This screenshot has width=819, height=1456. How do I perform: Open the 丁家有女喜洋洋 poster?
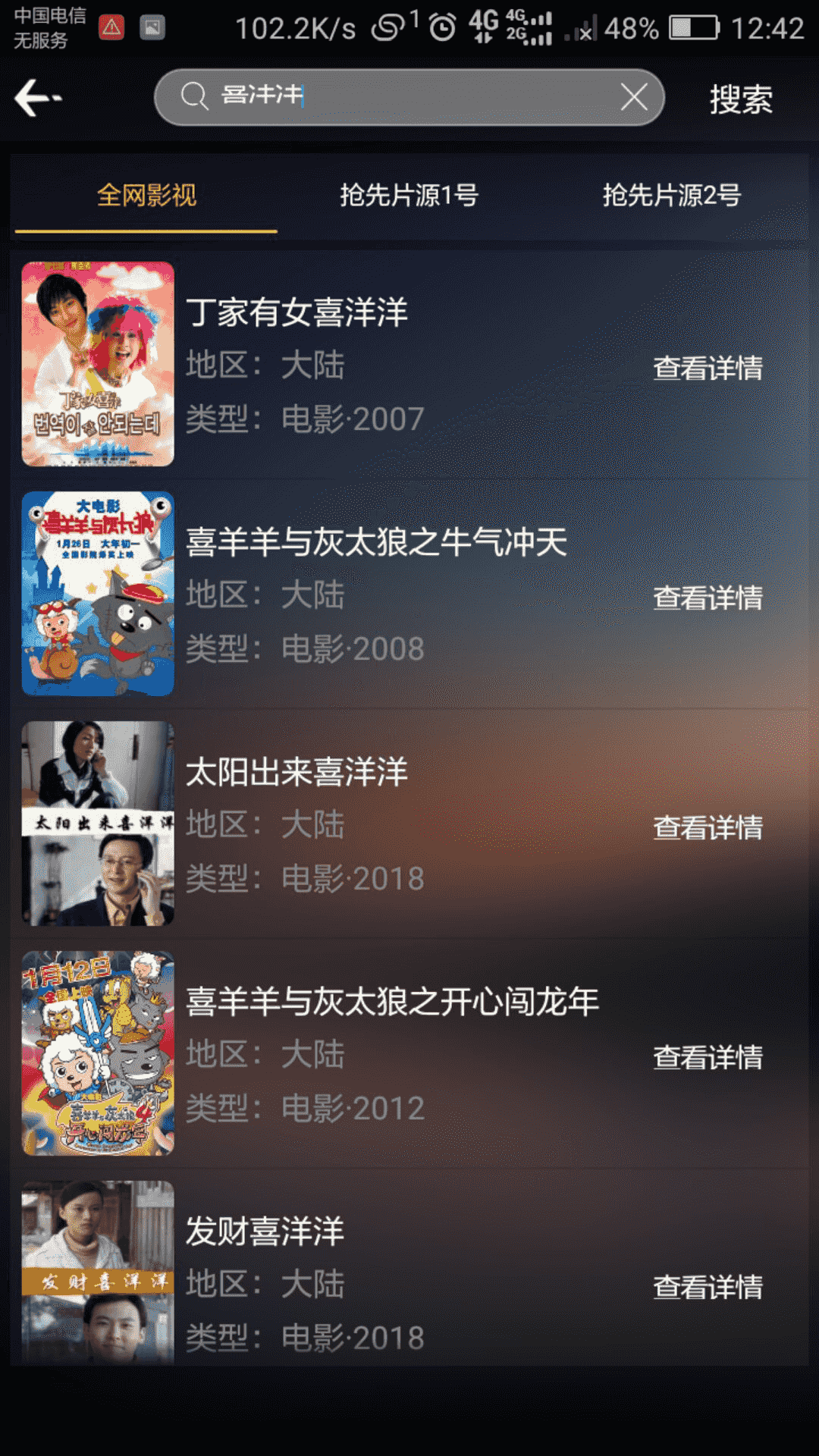(98, 364)
